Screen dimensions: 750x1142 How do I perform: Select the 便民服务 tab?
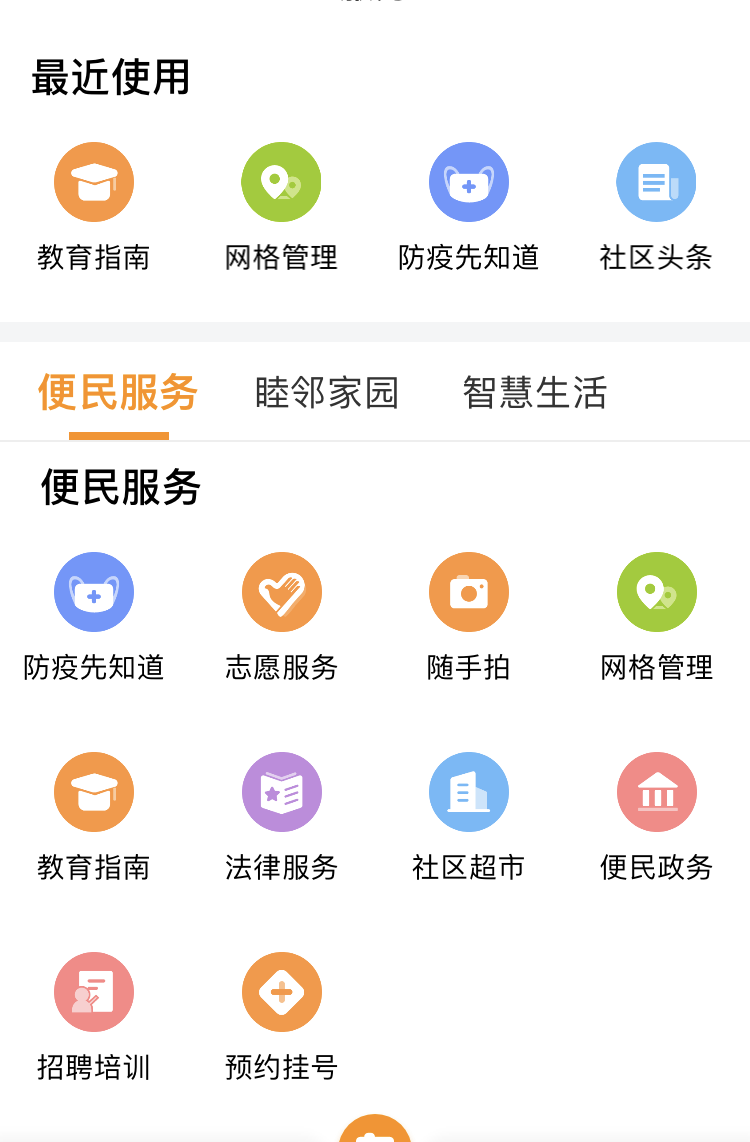click(119, 394)
